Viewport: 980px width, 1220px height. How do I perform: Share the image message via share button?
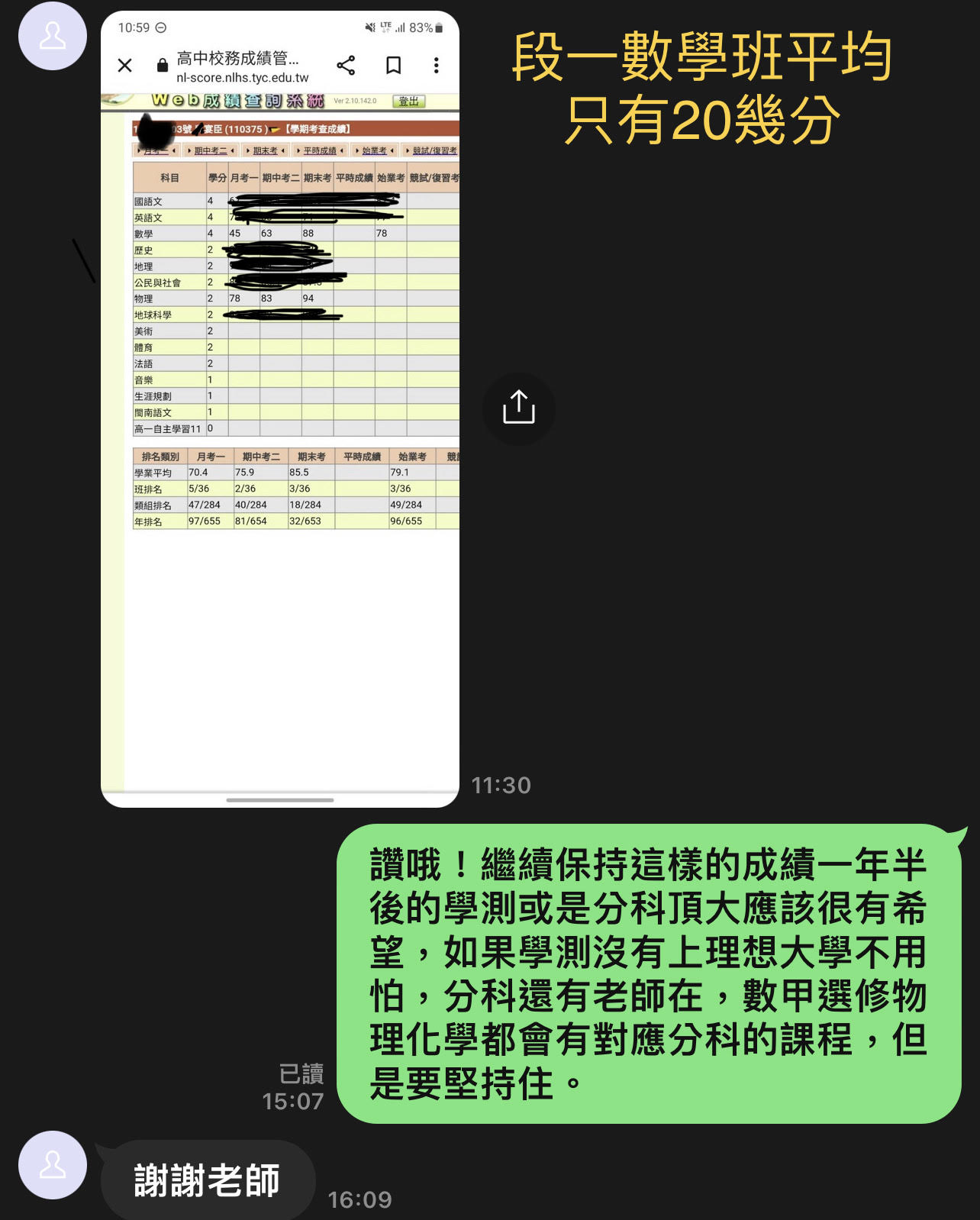click(518, 408)
